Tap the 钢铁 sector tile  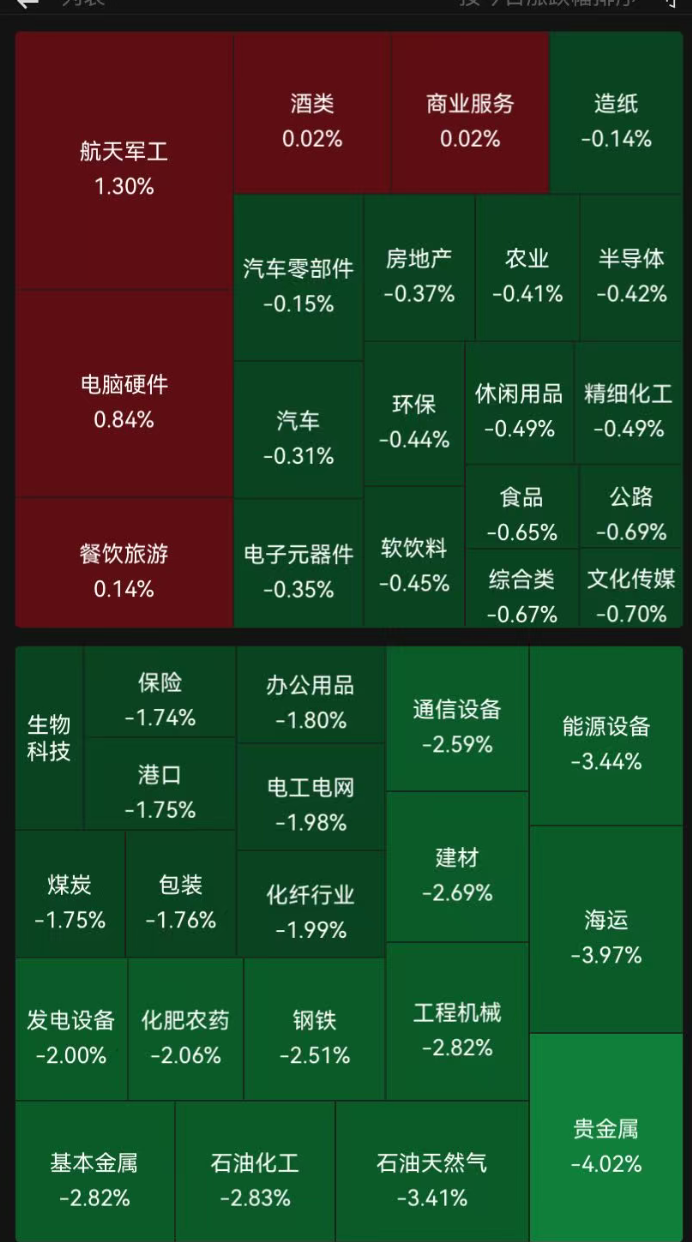click(x=314, y=1036)
